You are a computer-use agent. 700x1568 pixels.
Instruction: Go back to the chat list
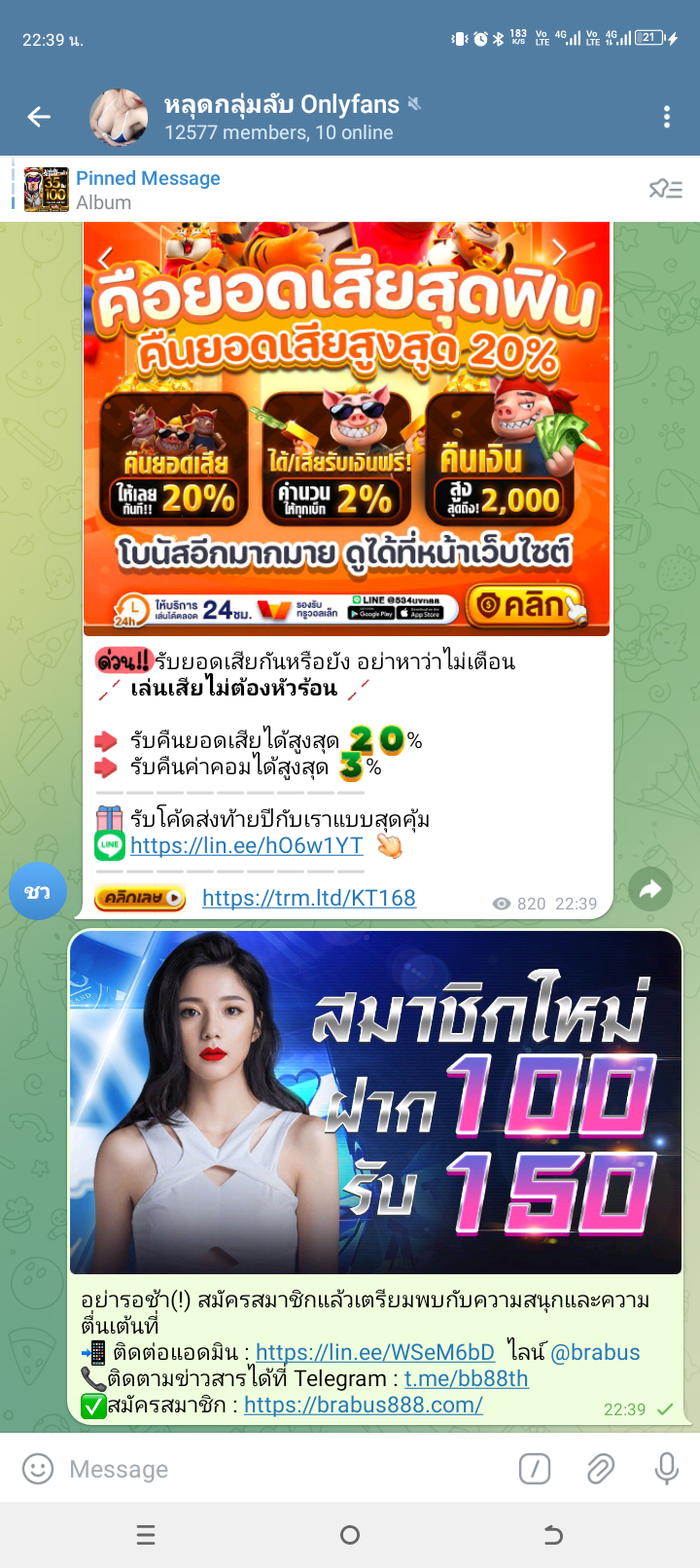pyautogui.click(x=39, y=118)
